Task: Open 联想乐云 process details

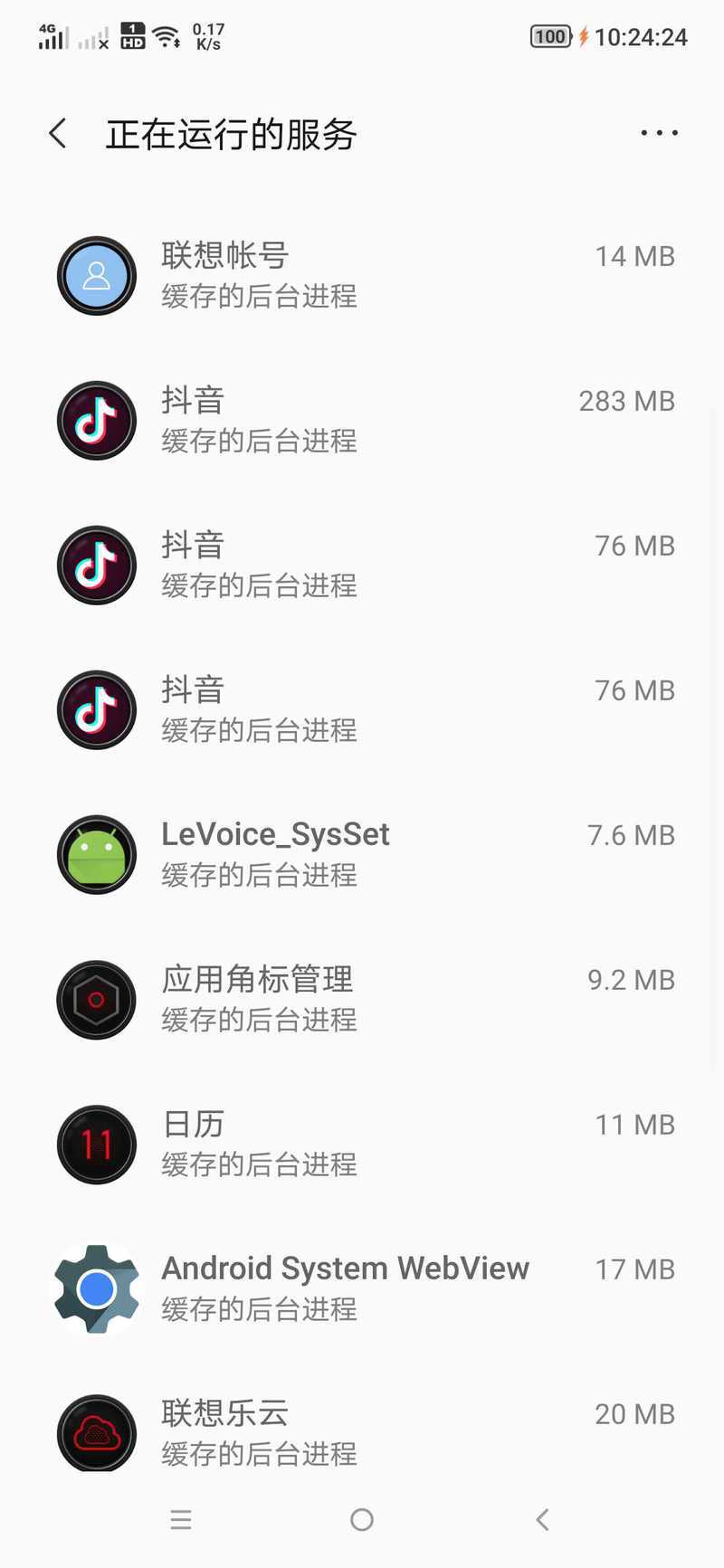Action: pyautogui.click(x=362, y=1431)
